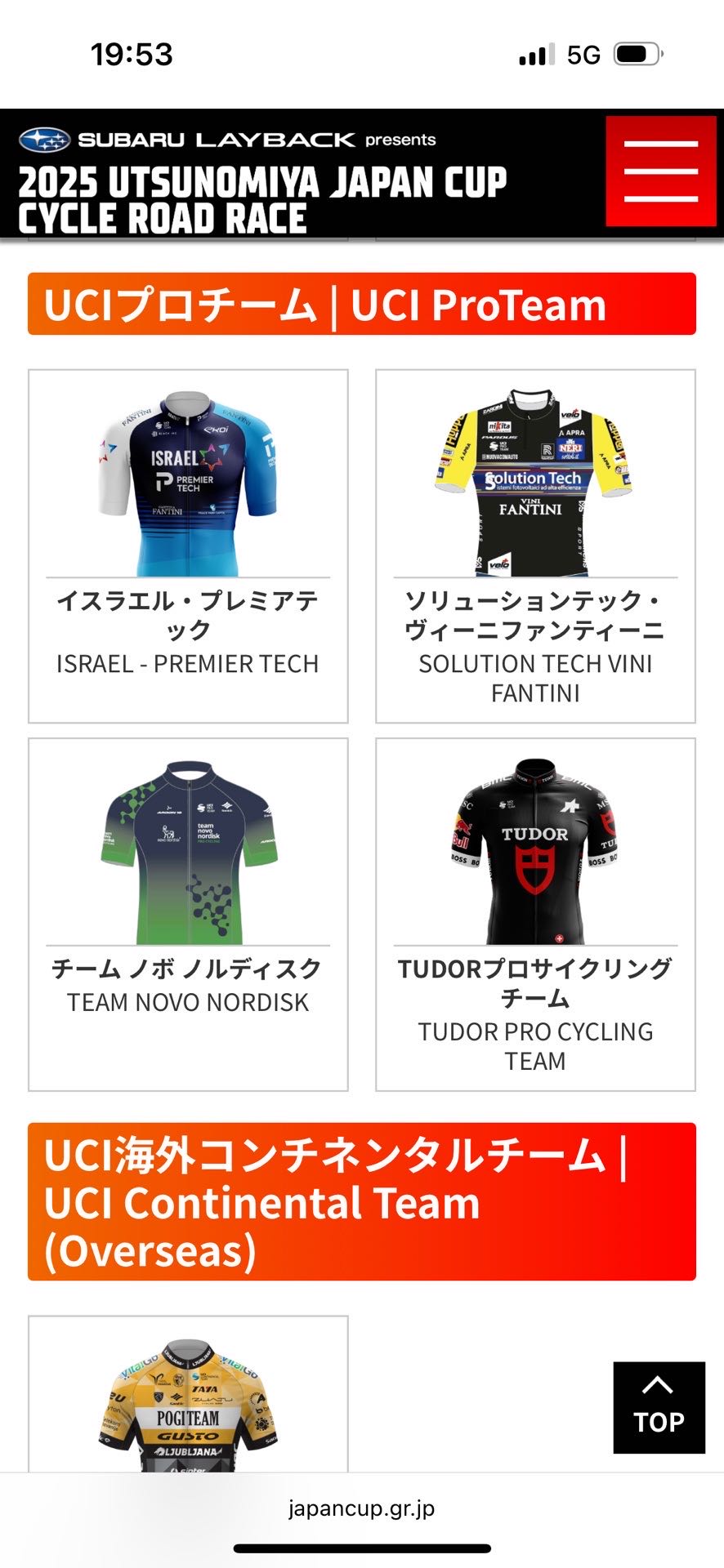
Task: Open the Pogi Team Gusto Ljubljana jersey card
Action: (188, 1394)
